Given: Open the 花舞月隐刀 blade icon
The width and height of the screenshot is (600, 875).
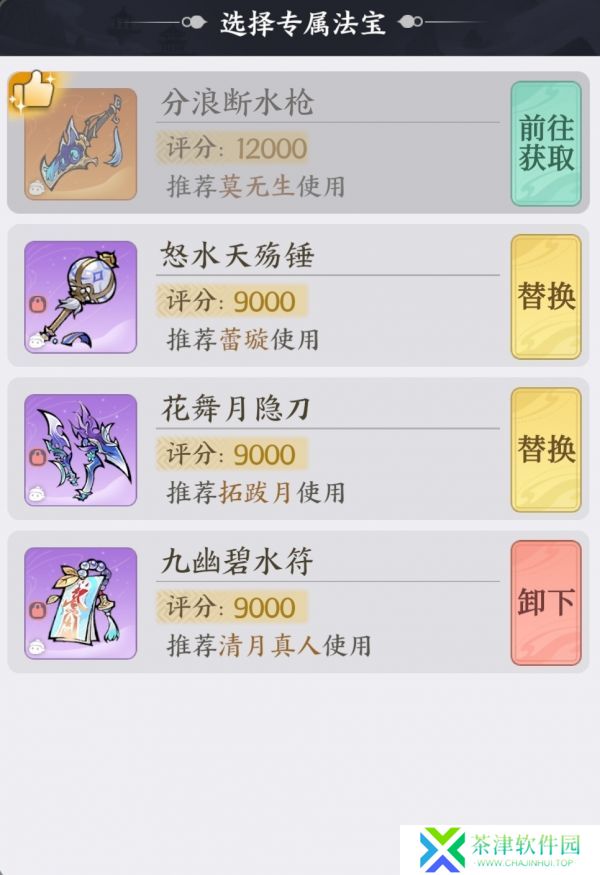Looking at the screenshot, I should pos(80,450).
